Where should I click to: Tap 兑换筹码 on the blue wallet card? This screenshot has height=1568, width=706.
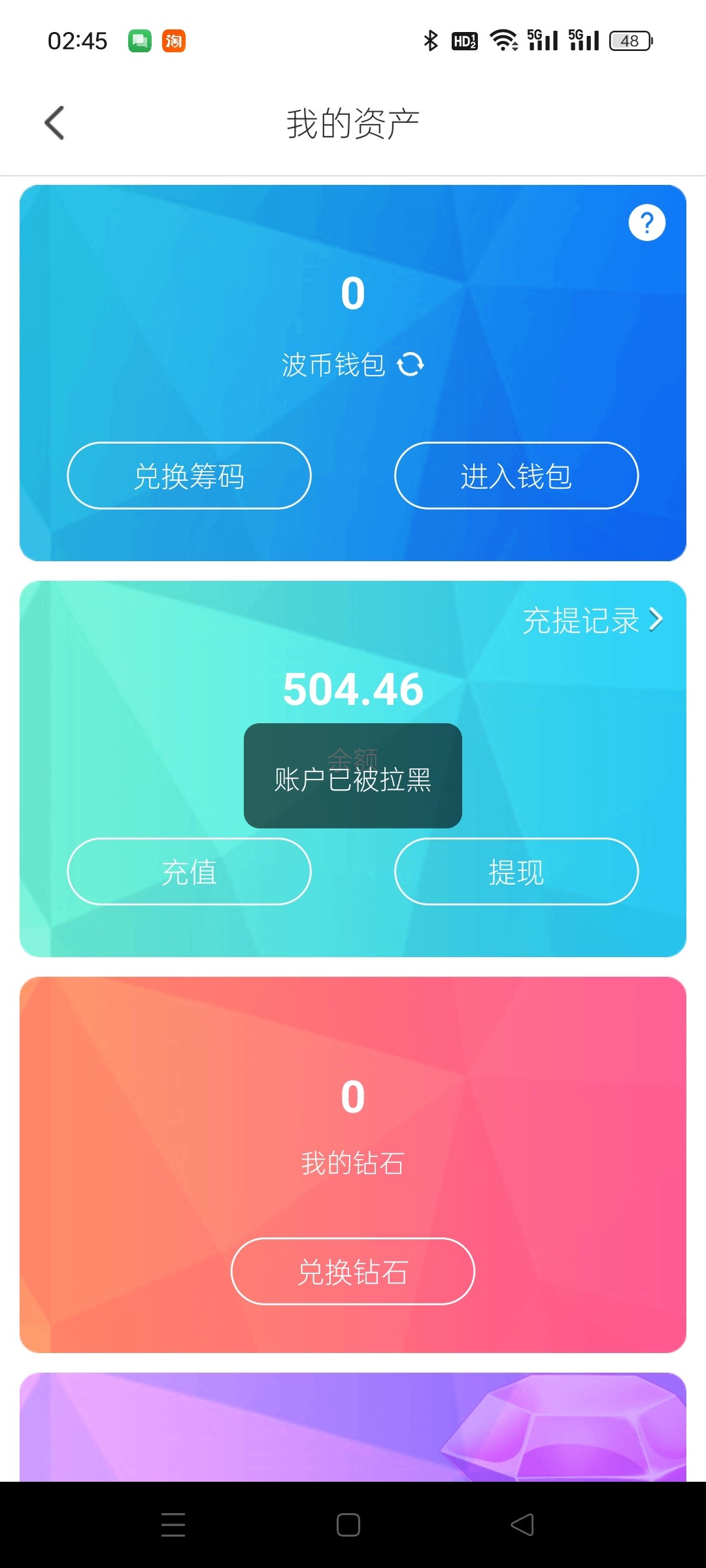pyautogui.click(x=189, y=476)
